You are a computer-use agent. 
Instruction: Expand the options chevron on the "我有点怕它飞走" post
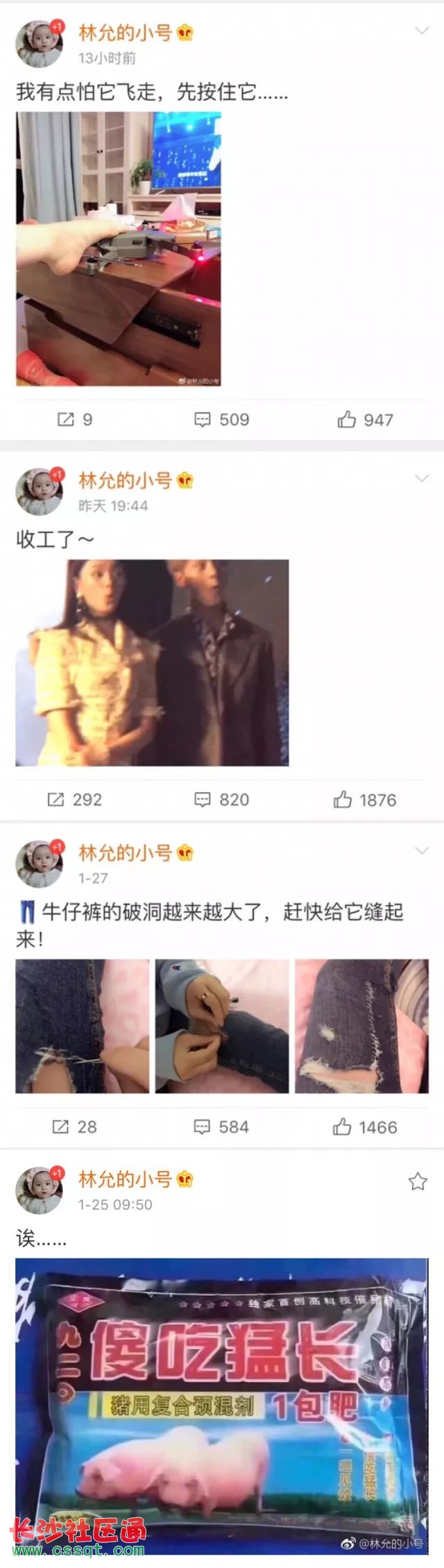click(422, 31)
